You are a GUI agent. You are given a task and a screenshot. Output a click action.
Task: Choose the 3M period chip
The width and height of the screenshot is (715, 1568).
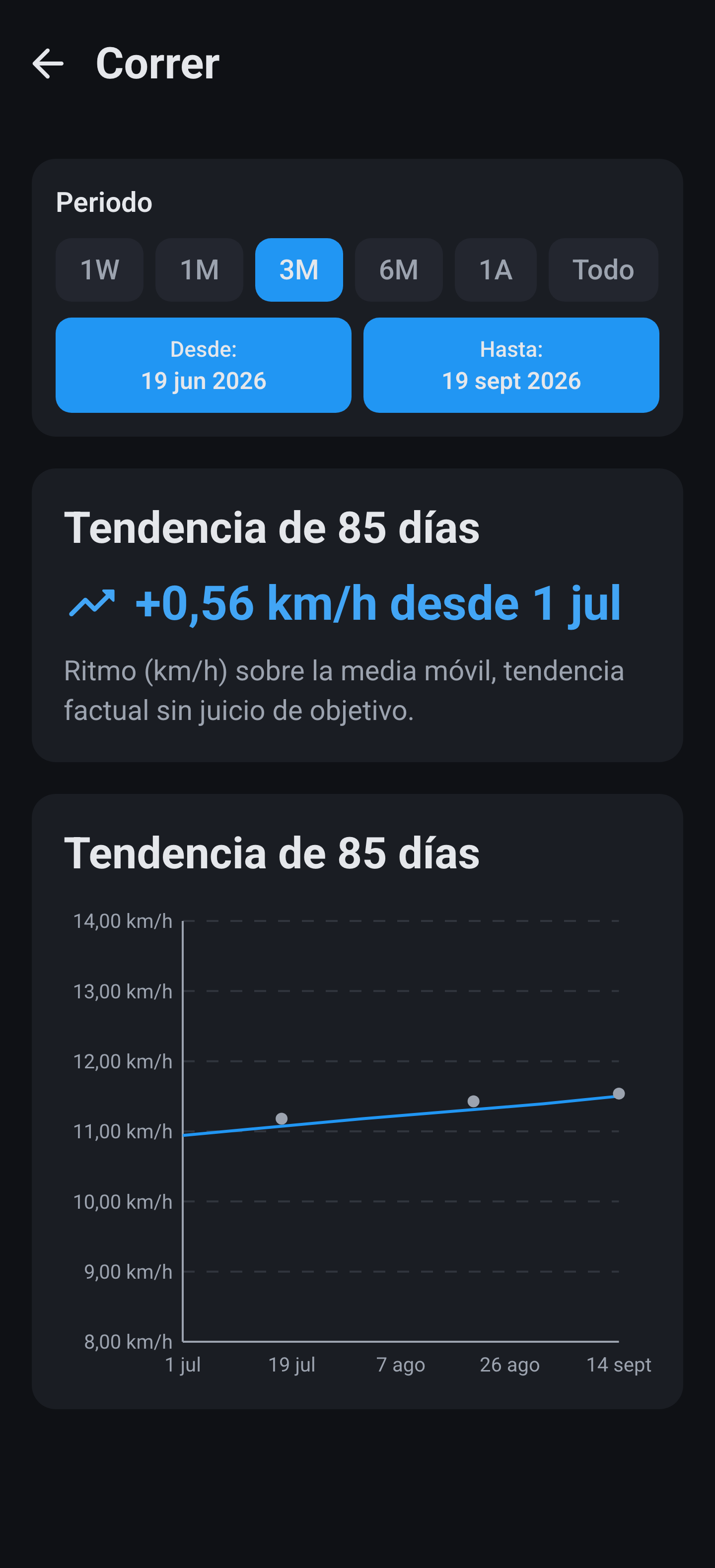(299, 269)
